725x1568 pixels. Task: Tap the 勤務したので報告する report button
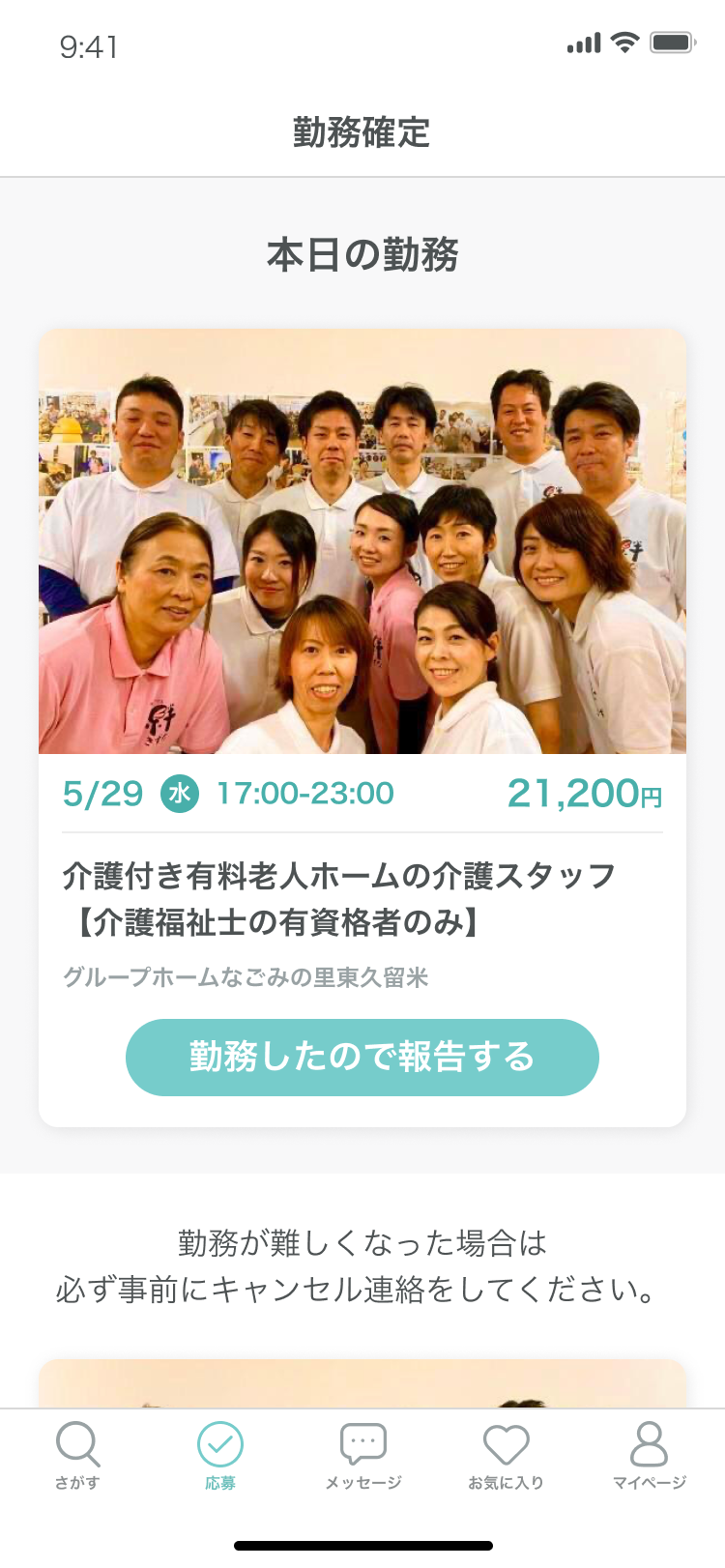pyautogui.click(x=362, y=1058)
